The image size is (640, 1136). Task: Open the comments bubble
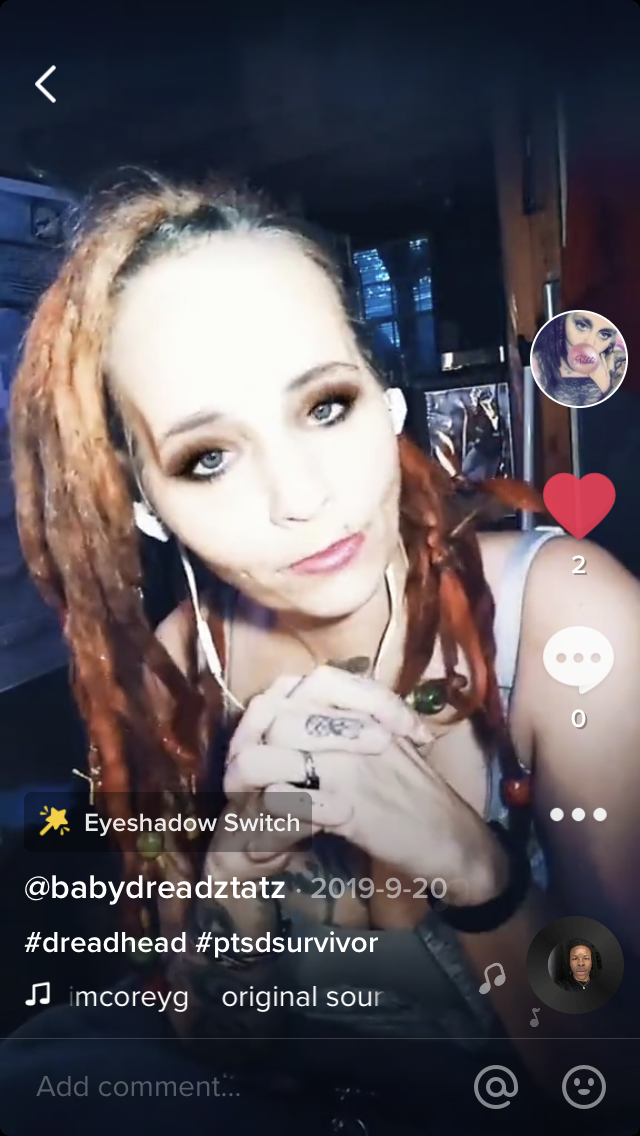578,660
